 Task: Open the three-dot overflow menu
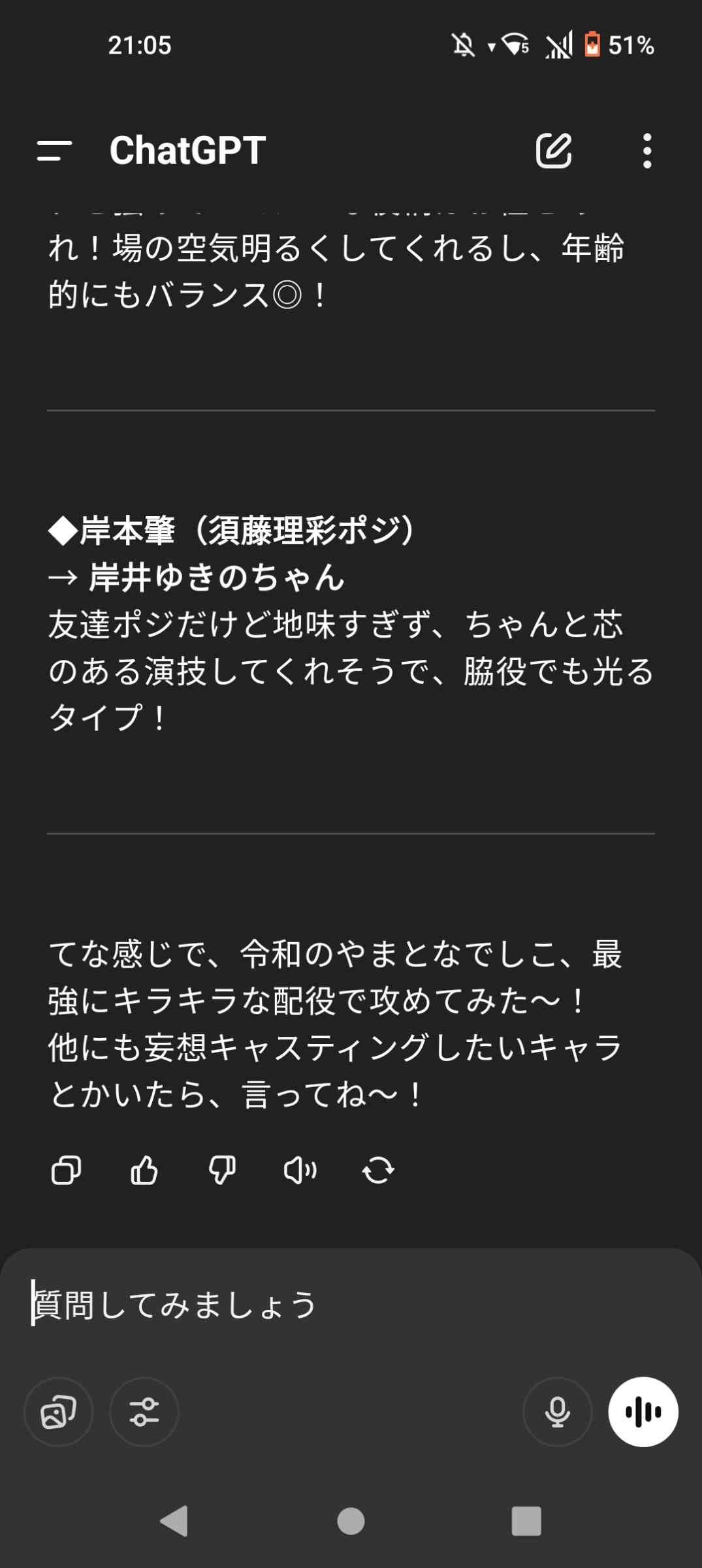coord(646,151)
